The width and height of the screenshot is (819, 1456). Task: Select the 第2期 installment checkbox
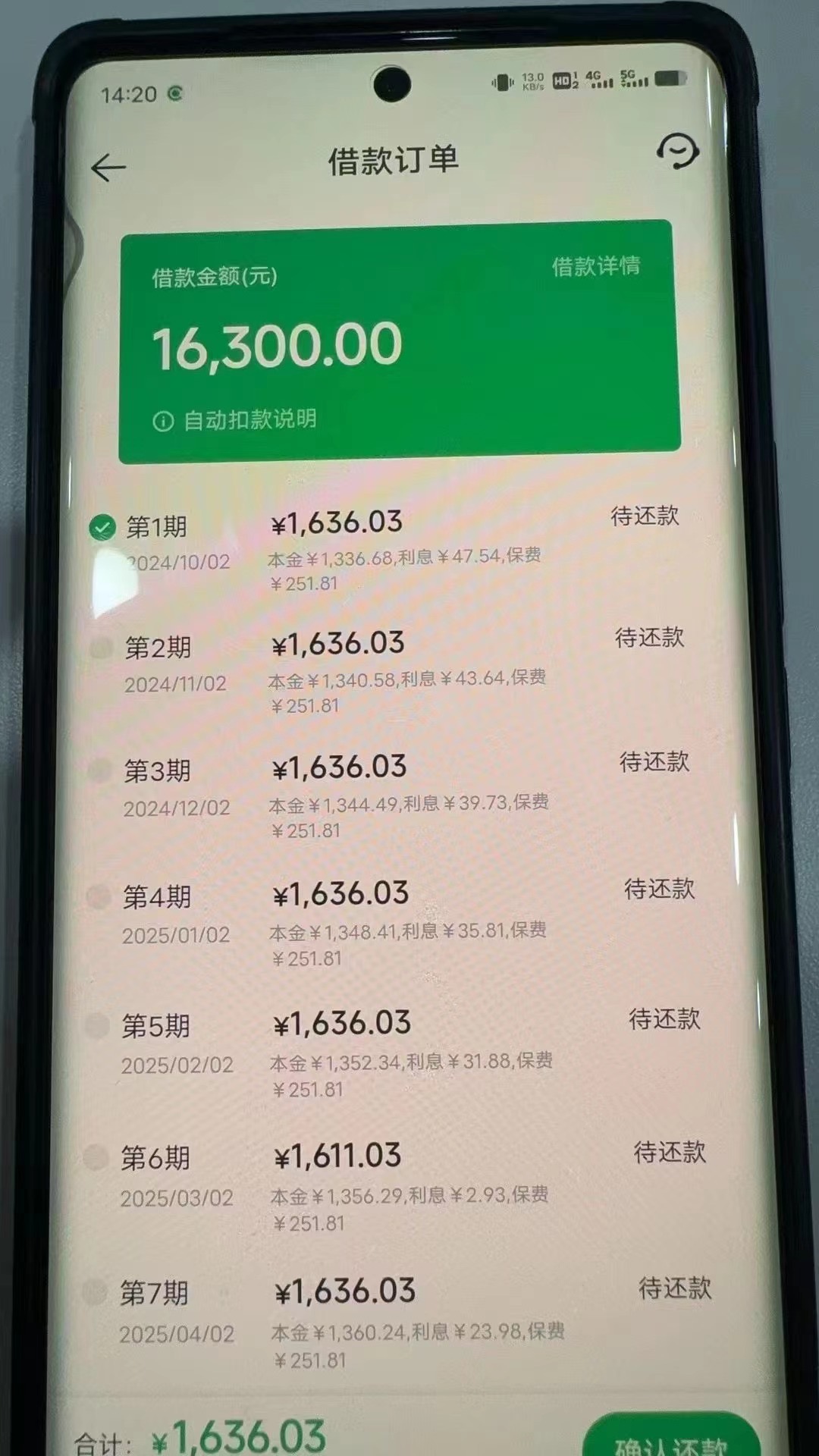point(101,648)
